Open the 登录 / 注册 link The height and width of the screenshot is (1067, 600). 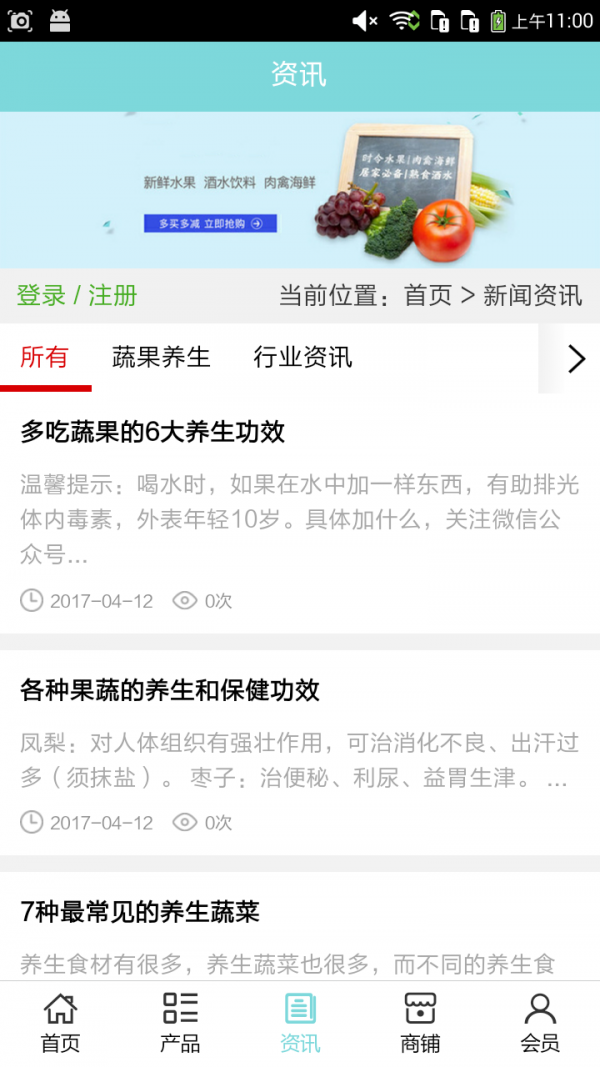point(77,296)
